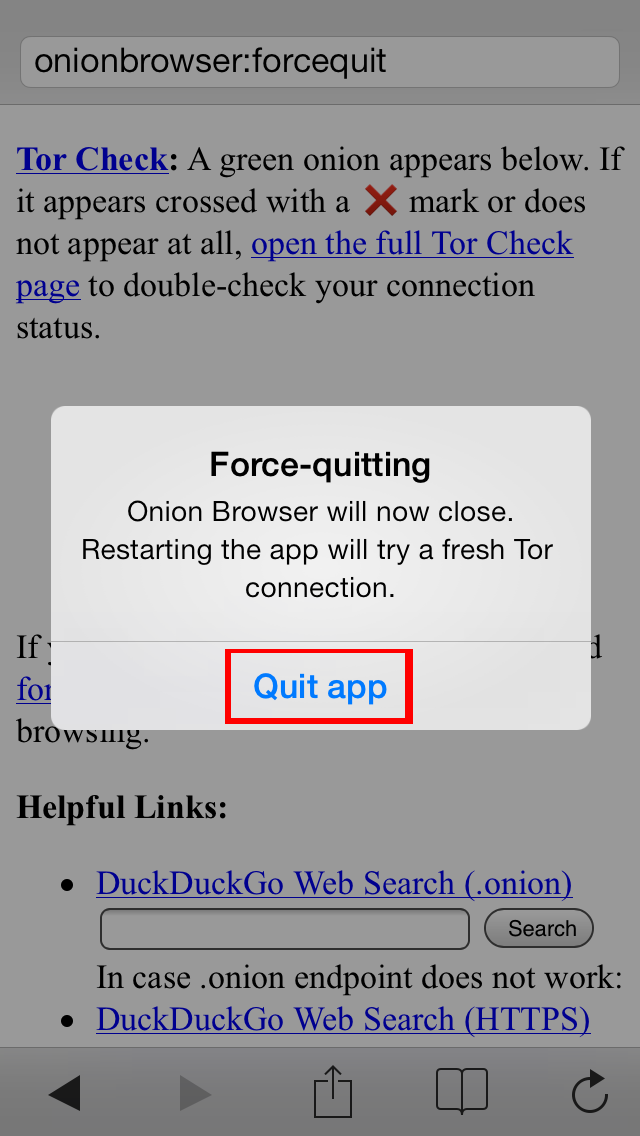This screenshot has width=640, height=1136.
Task: Open the Tor Check link
Action: [x=92, y=159]
